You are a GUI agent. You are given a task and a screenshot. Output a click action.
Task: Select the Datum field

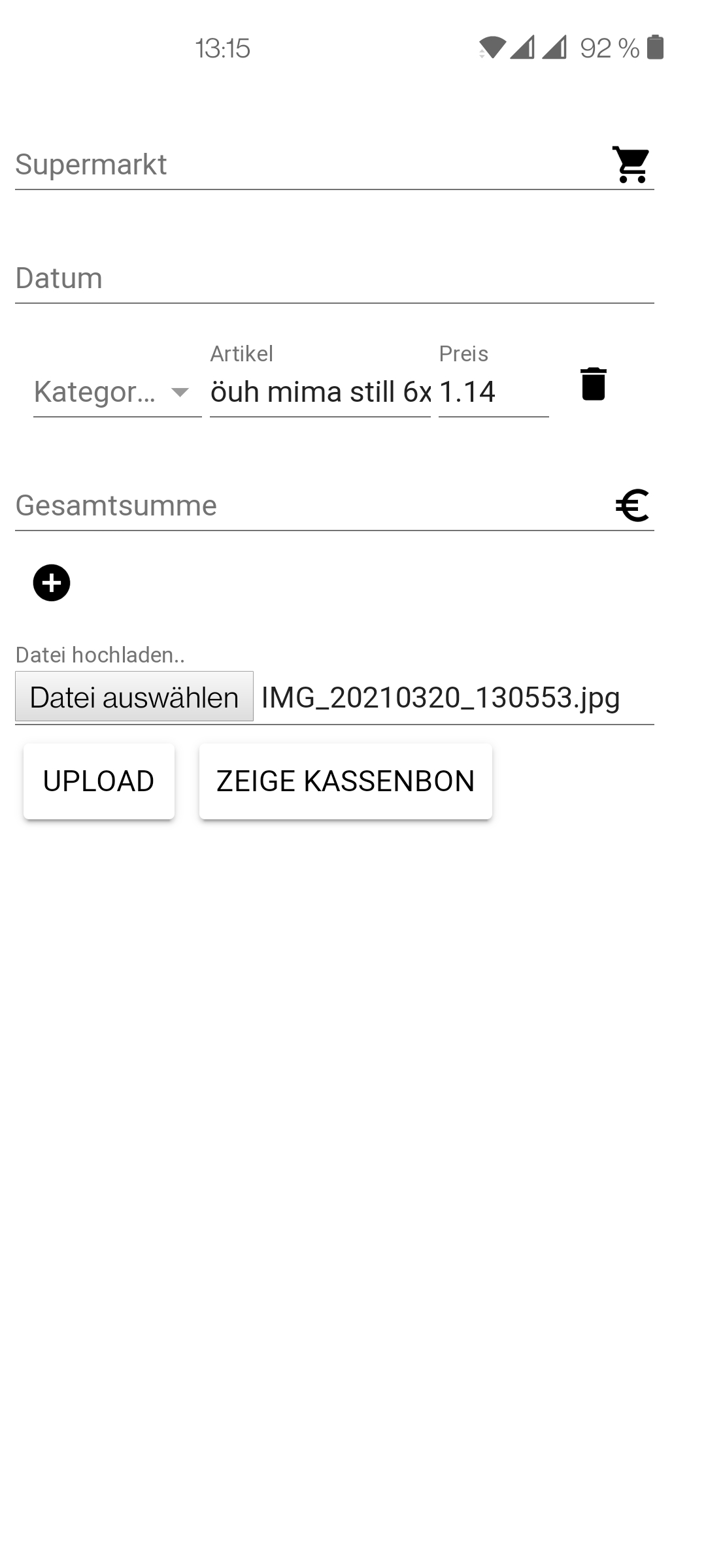click(261, 278)
